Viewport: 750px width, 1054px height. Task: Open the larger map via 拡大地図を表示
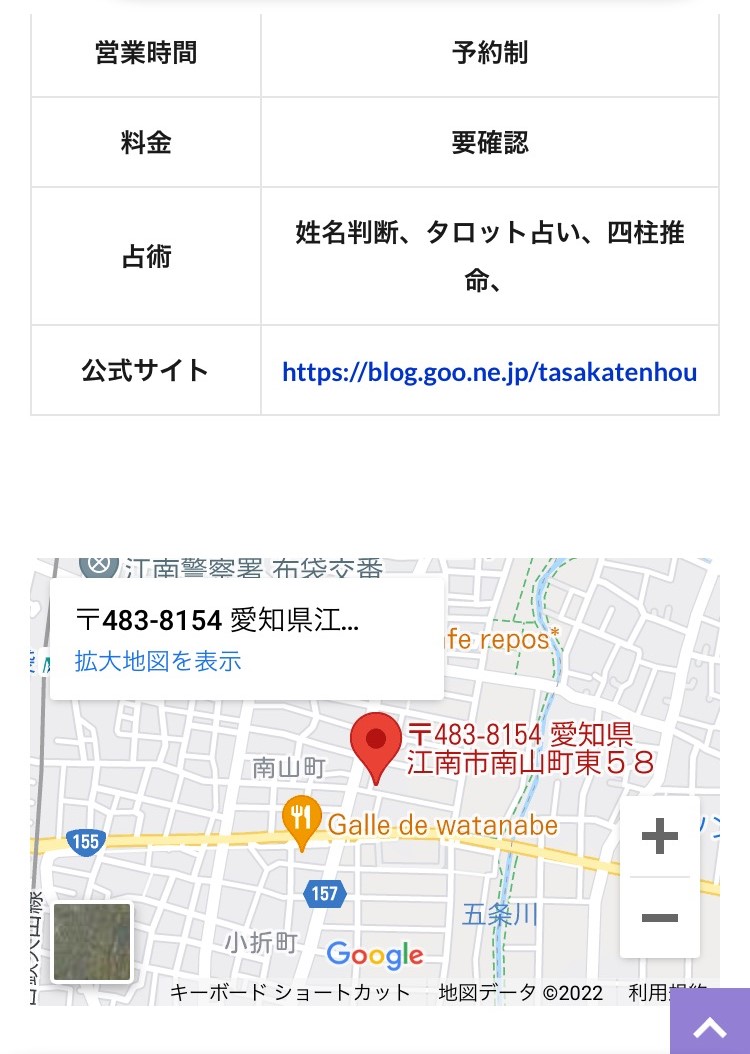point(158,661)
